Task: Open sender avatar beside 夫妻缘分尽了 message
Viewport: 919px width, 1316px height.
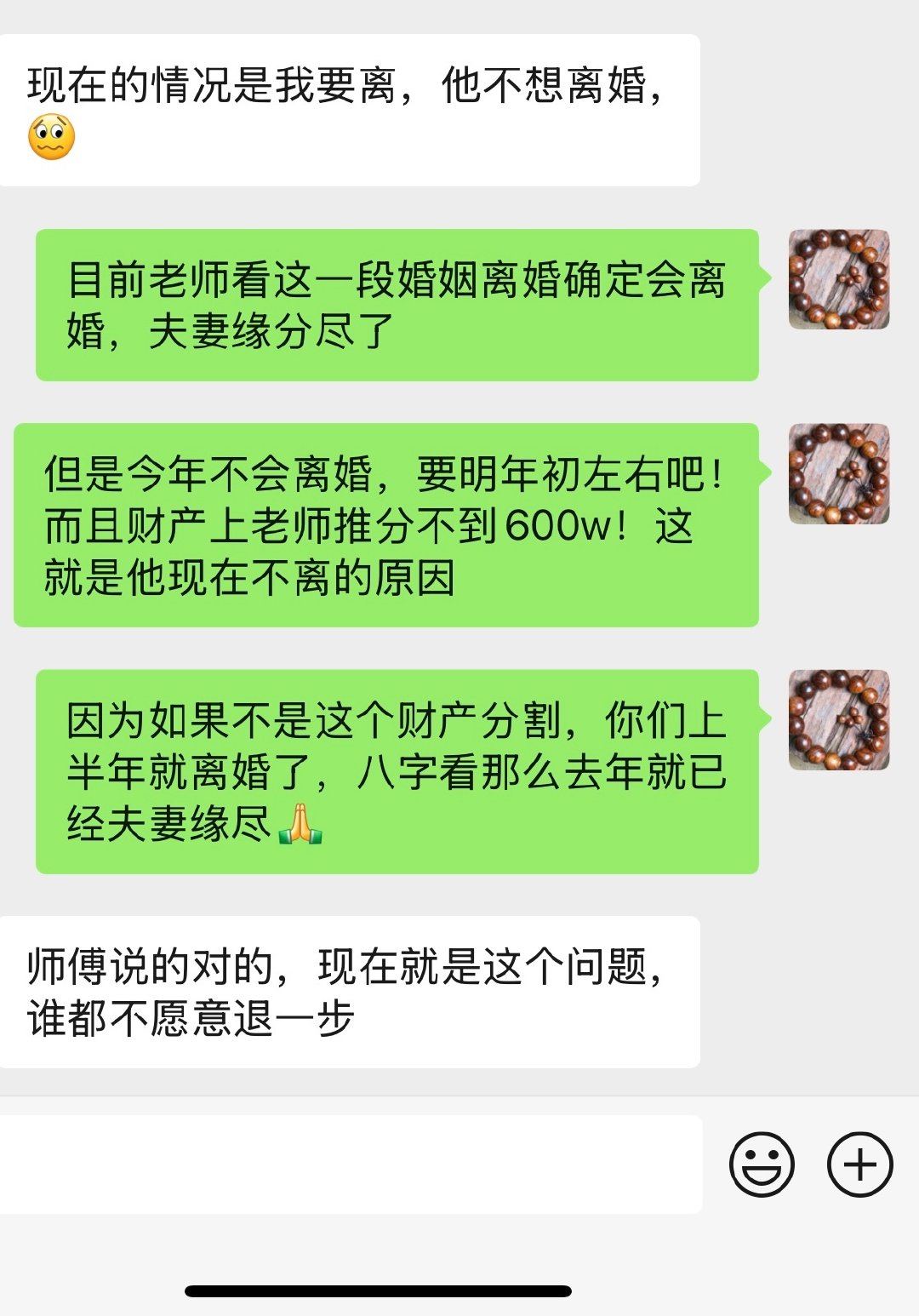Action: pos(839,279)
